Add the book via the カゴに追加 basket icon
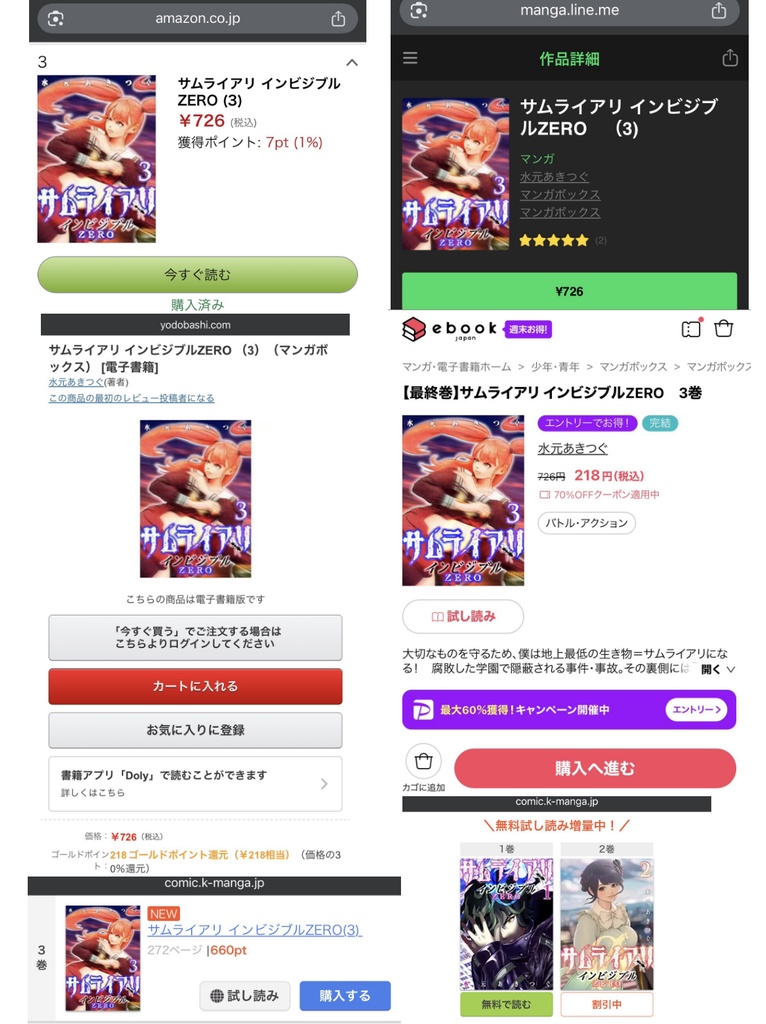The image size is (766, 1024). [422, 762]
